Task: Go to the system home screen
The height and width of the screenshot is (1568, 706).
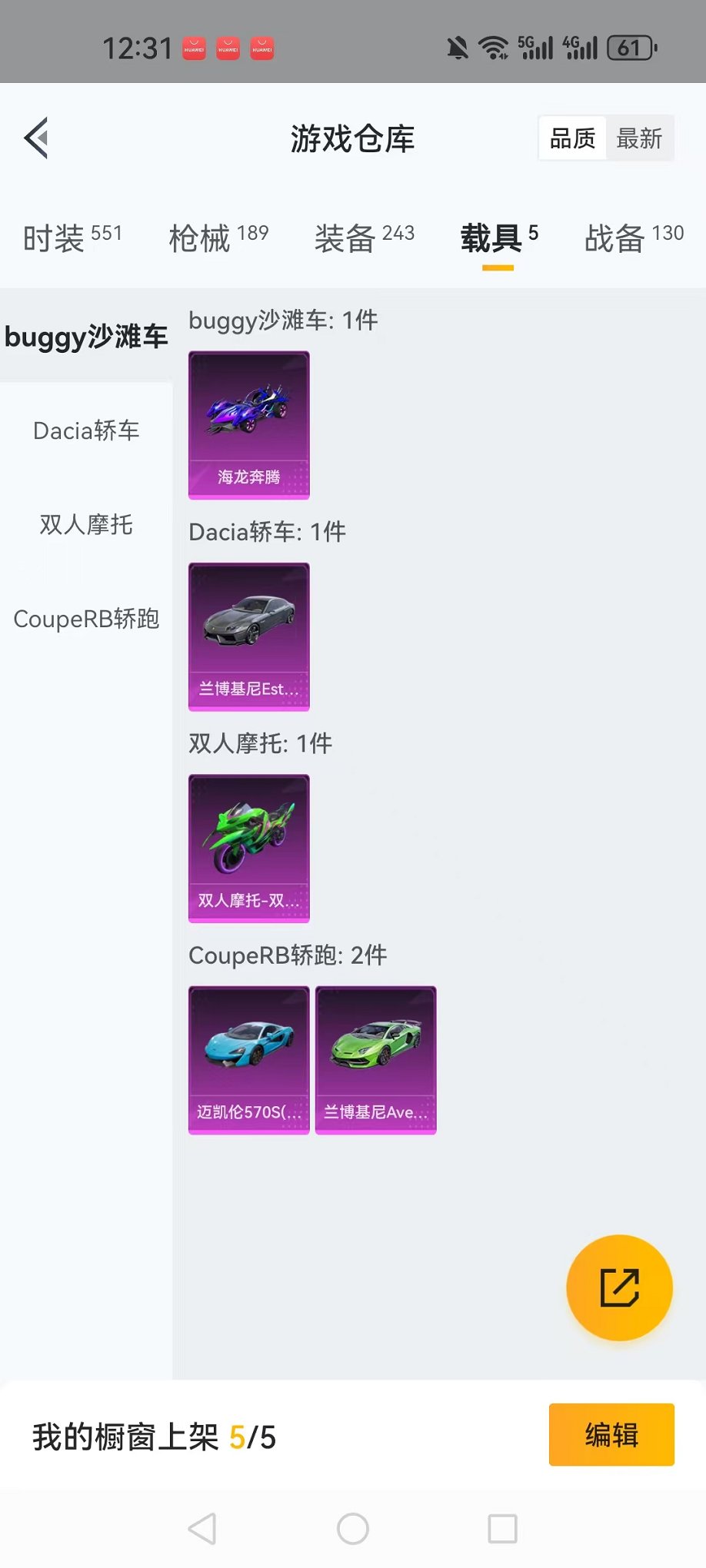Action: click(353, 1529)
